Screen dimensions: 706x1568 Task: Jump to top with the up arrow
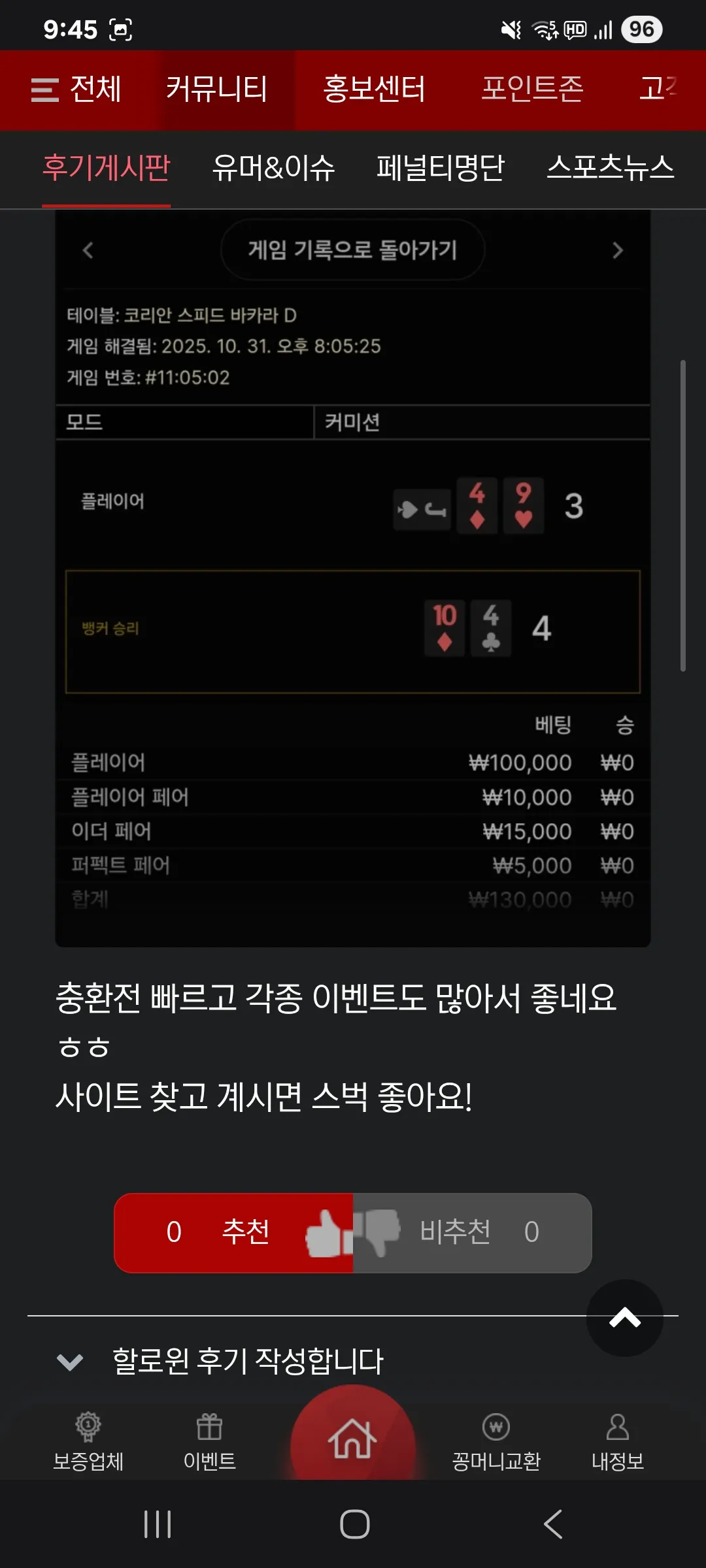click(x=625, y=1318)
